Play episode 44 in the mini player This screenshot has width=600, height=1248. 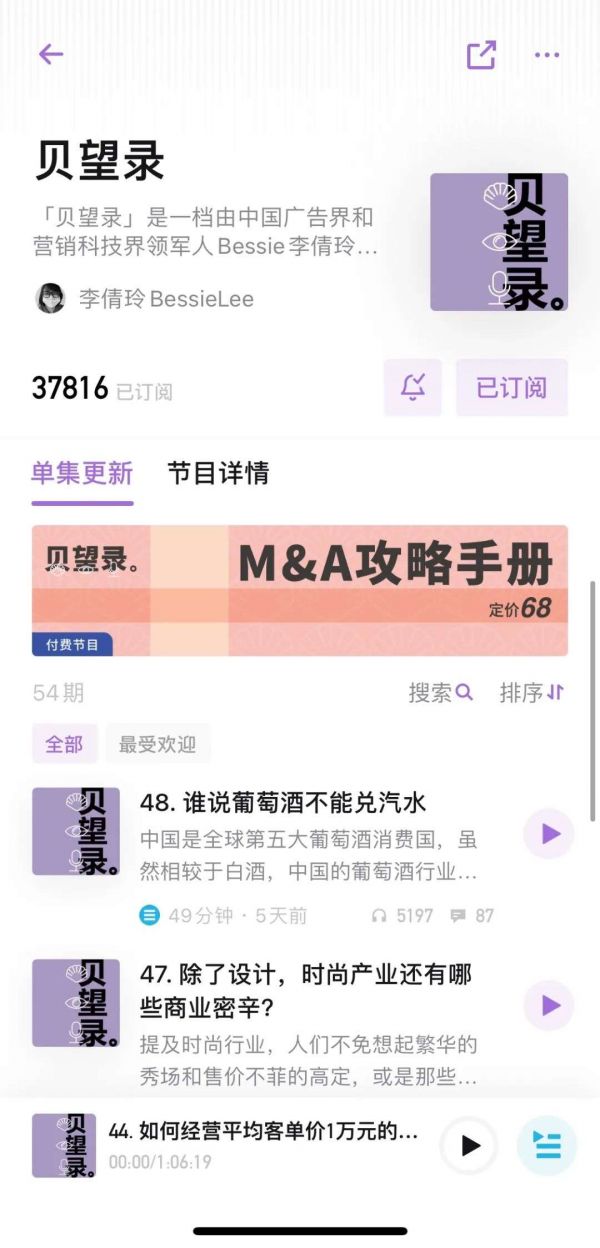tap(469, 1145)
